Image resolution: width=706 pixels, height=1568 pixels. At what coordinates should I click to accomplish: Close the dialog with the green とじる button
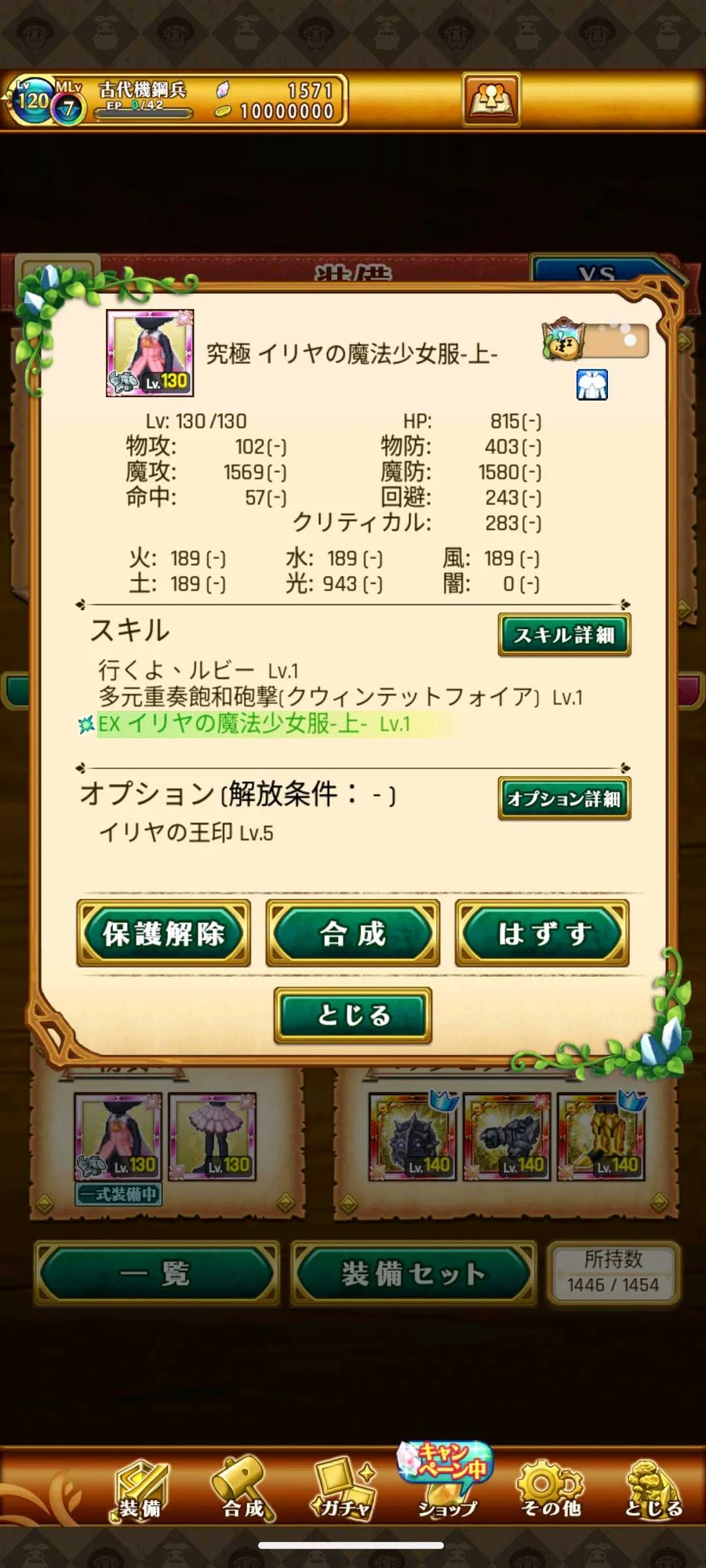coord(352,1015)
